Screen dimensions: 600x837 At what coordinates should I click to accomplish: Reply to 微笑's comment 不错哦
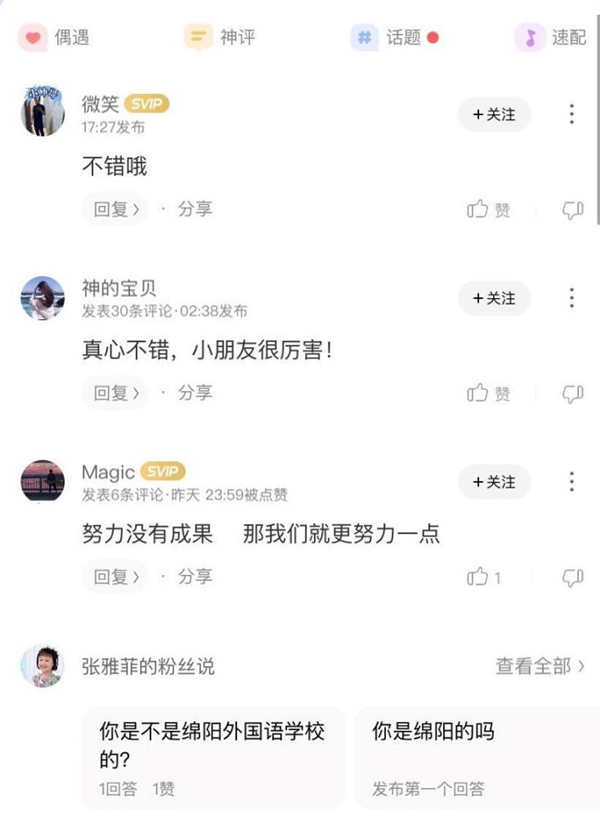(x=113, y=209)
